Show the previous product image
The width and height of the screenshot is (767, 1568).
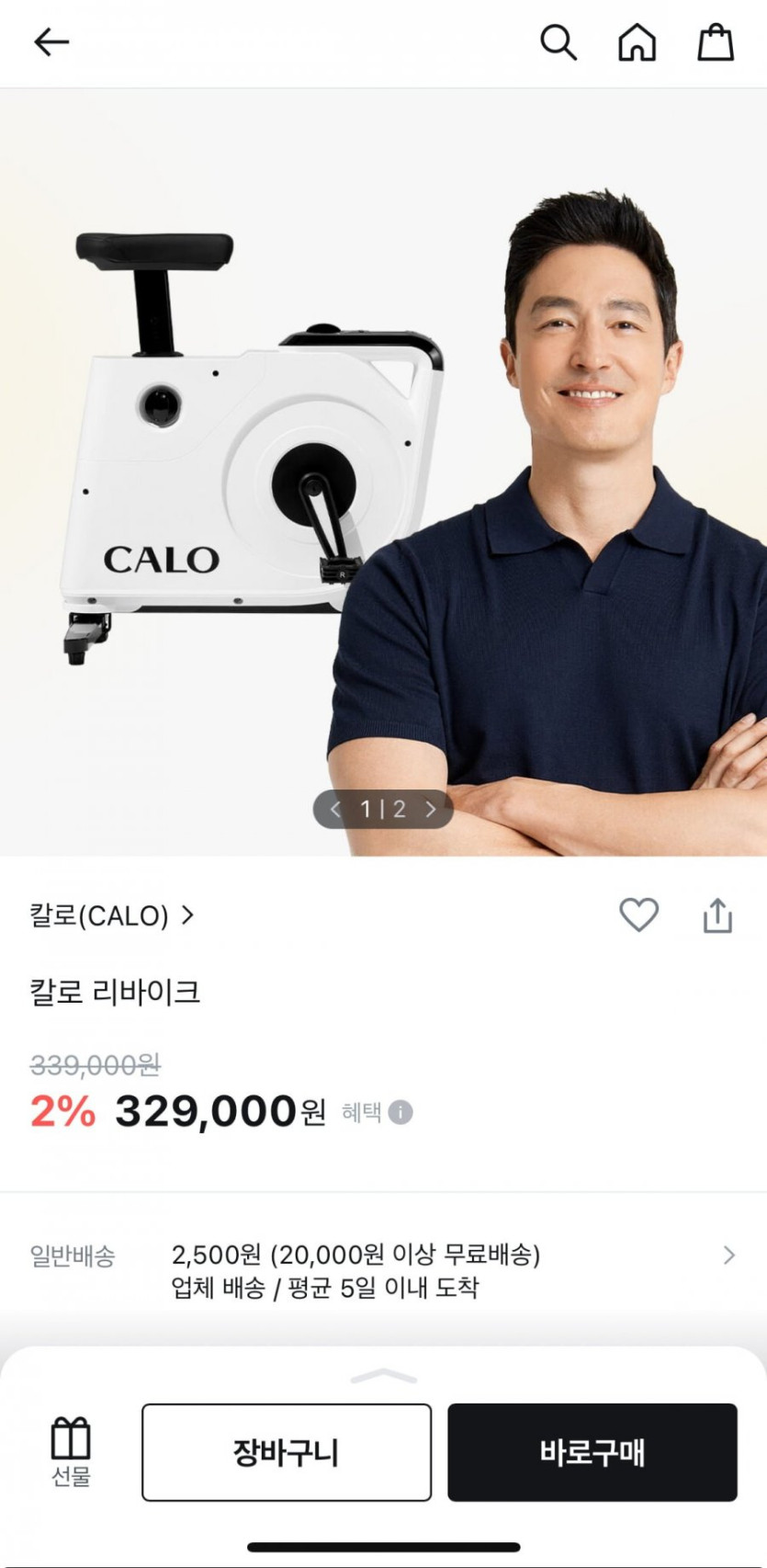coord(335,810)
